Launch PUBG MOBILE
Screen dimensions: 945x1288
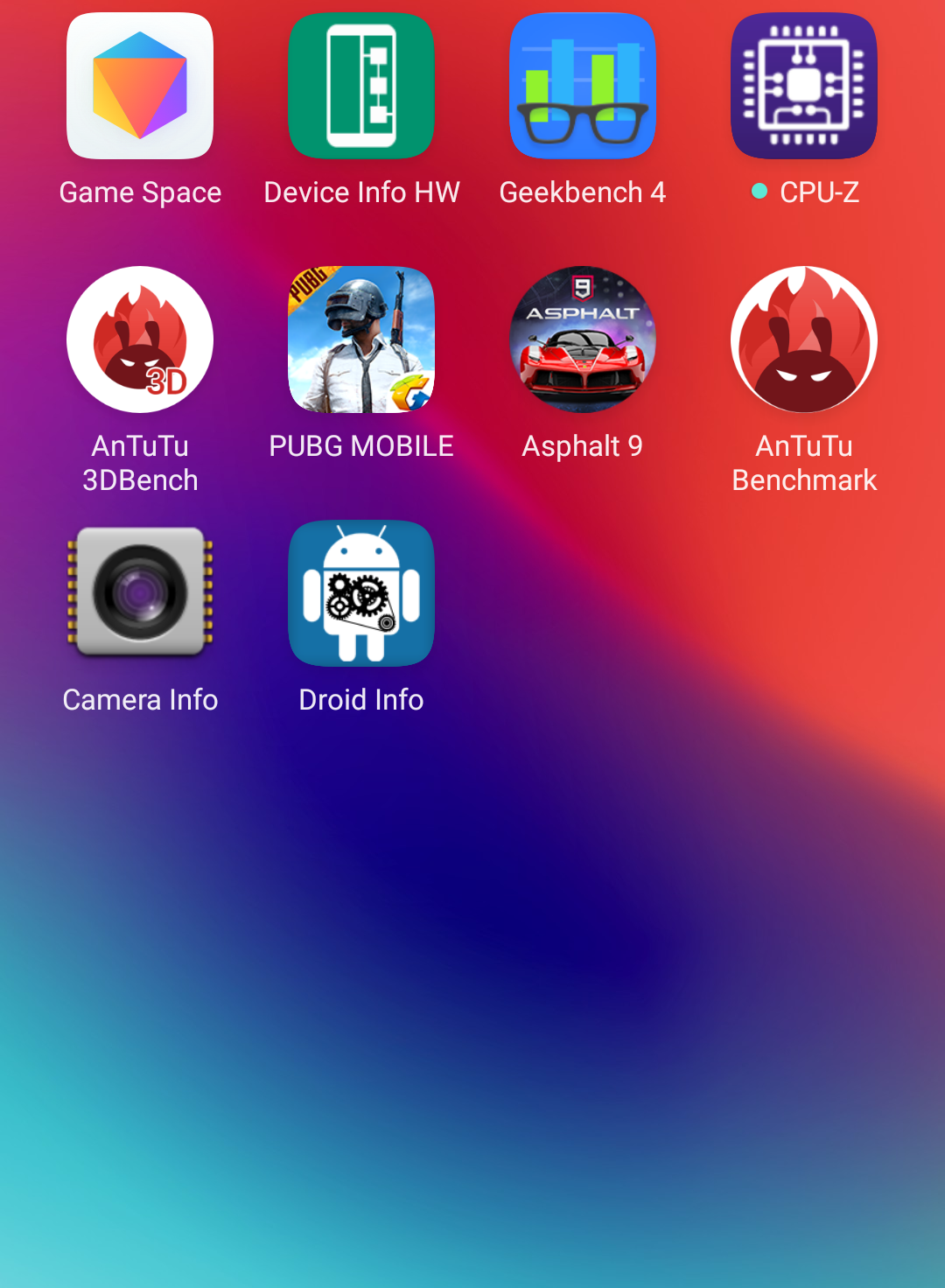pyautogui.click(x=361, y=339)
